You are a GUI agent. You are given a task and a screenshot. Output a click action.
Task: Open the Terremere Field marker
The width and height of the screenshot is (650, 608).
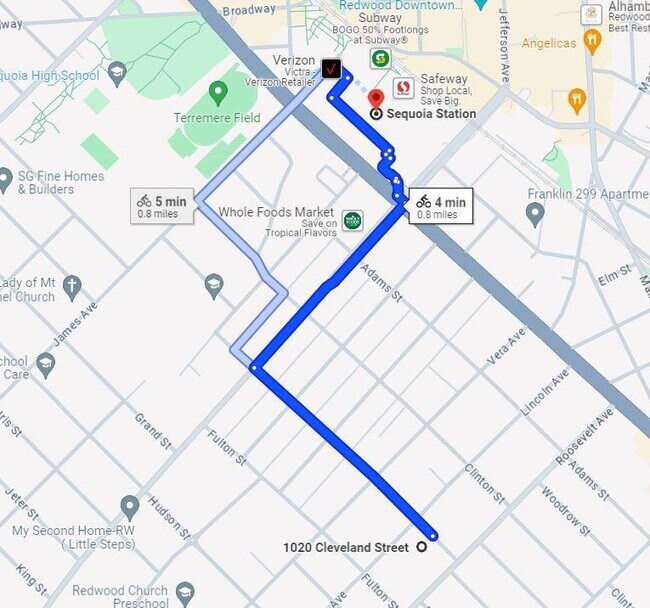click(220, 96)
